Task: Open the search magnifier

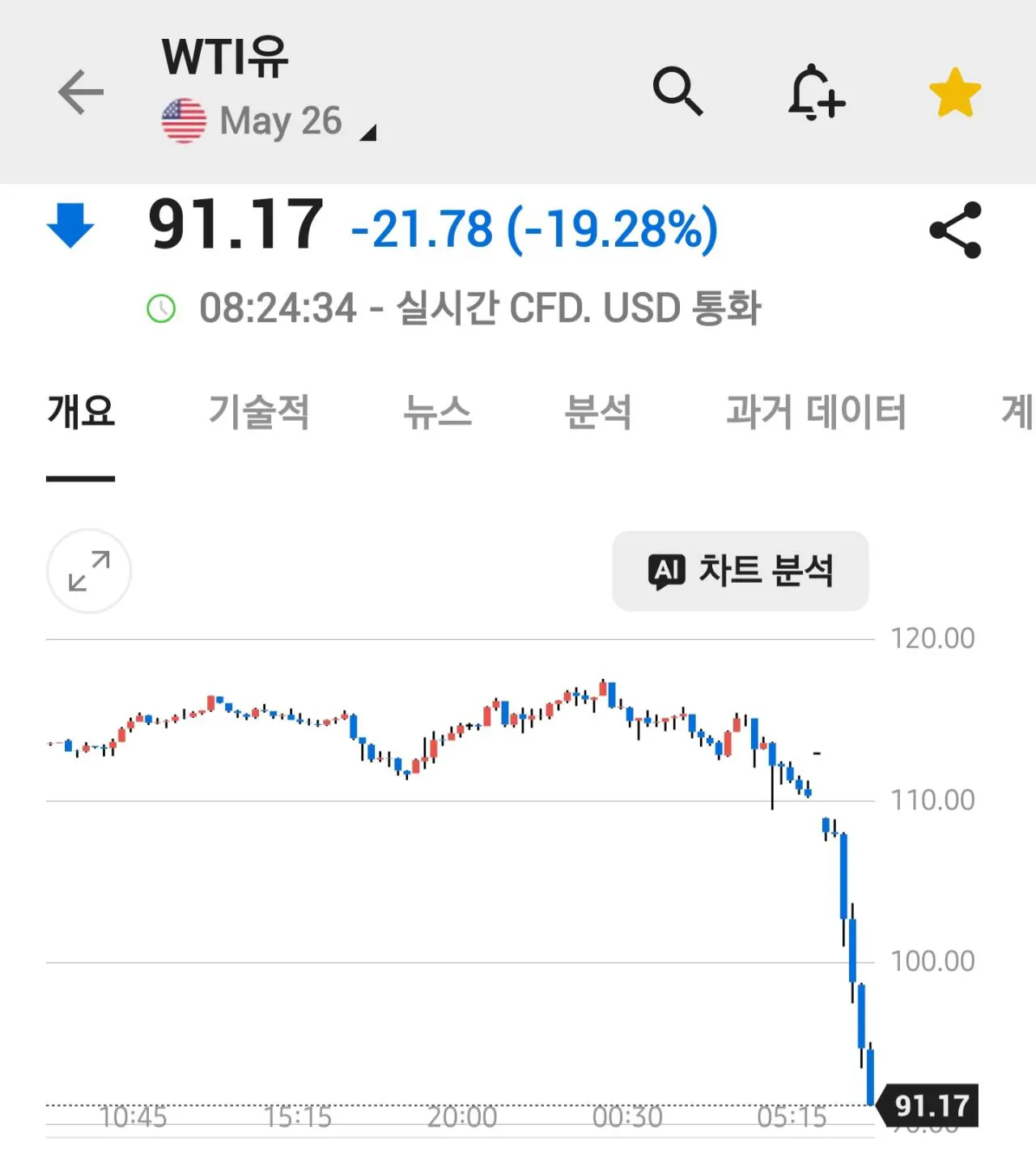Action: point(677,91)
